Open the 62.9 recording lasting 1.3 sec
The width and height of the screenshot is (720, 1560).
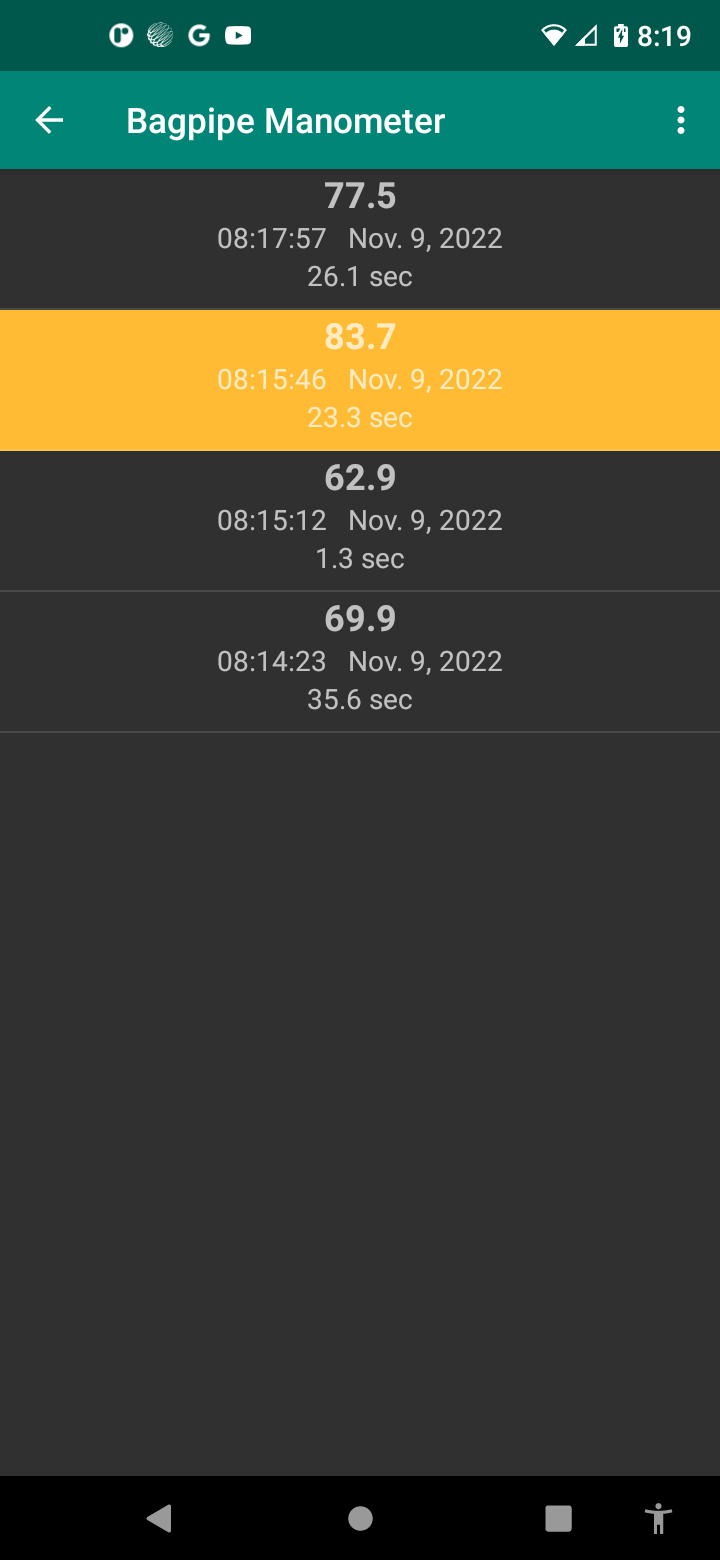point(360,520)
